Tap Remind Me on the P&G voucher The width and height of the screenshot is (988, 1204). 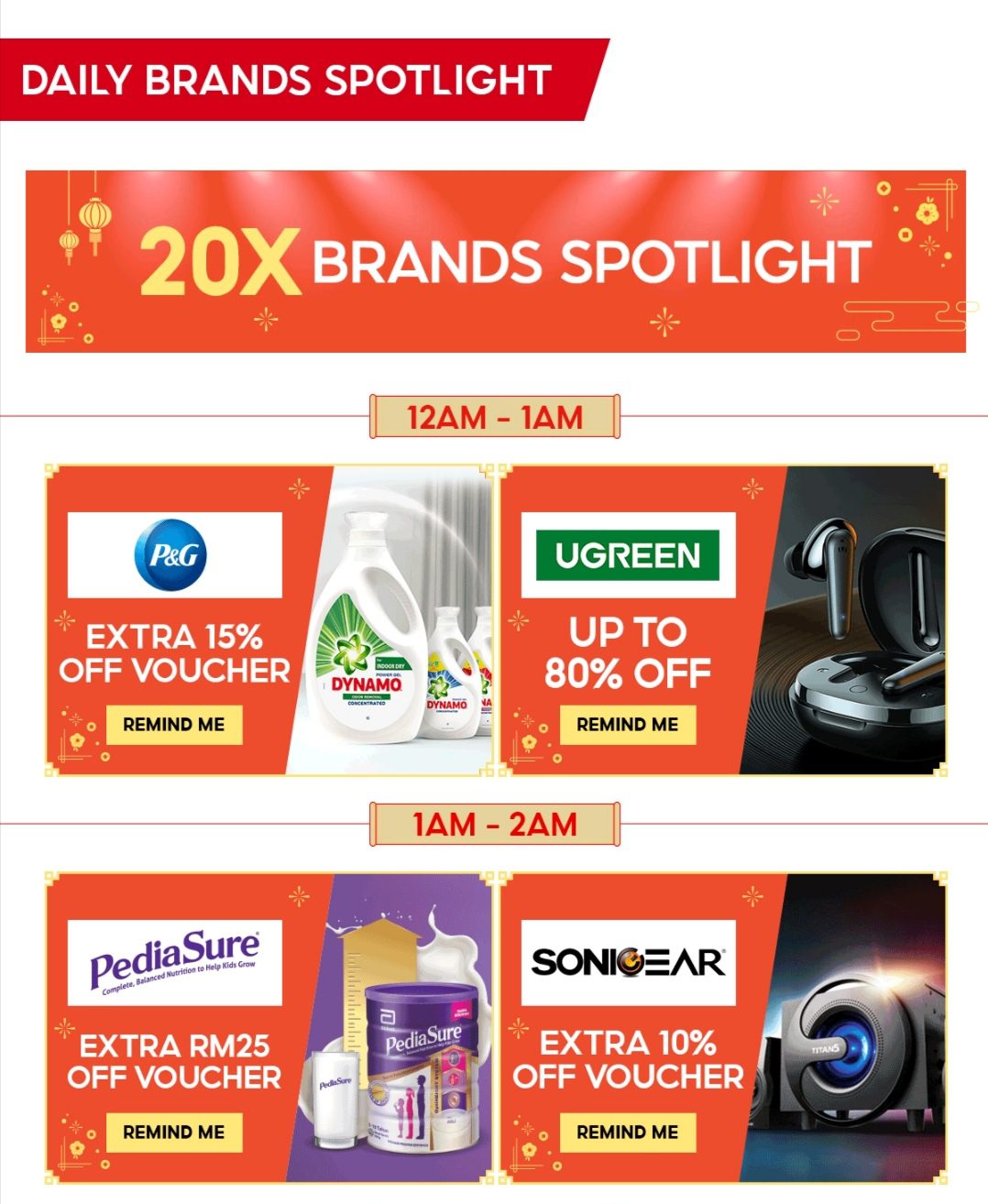click(174, 725)
